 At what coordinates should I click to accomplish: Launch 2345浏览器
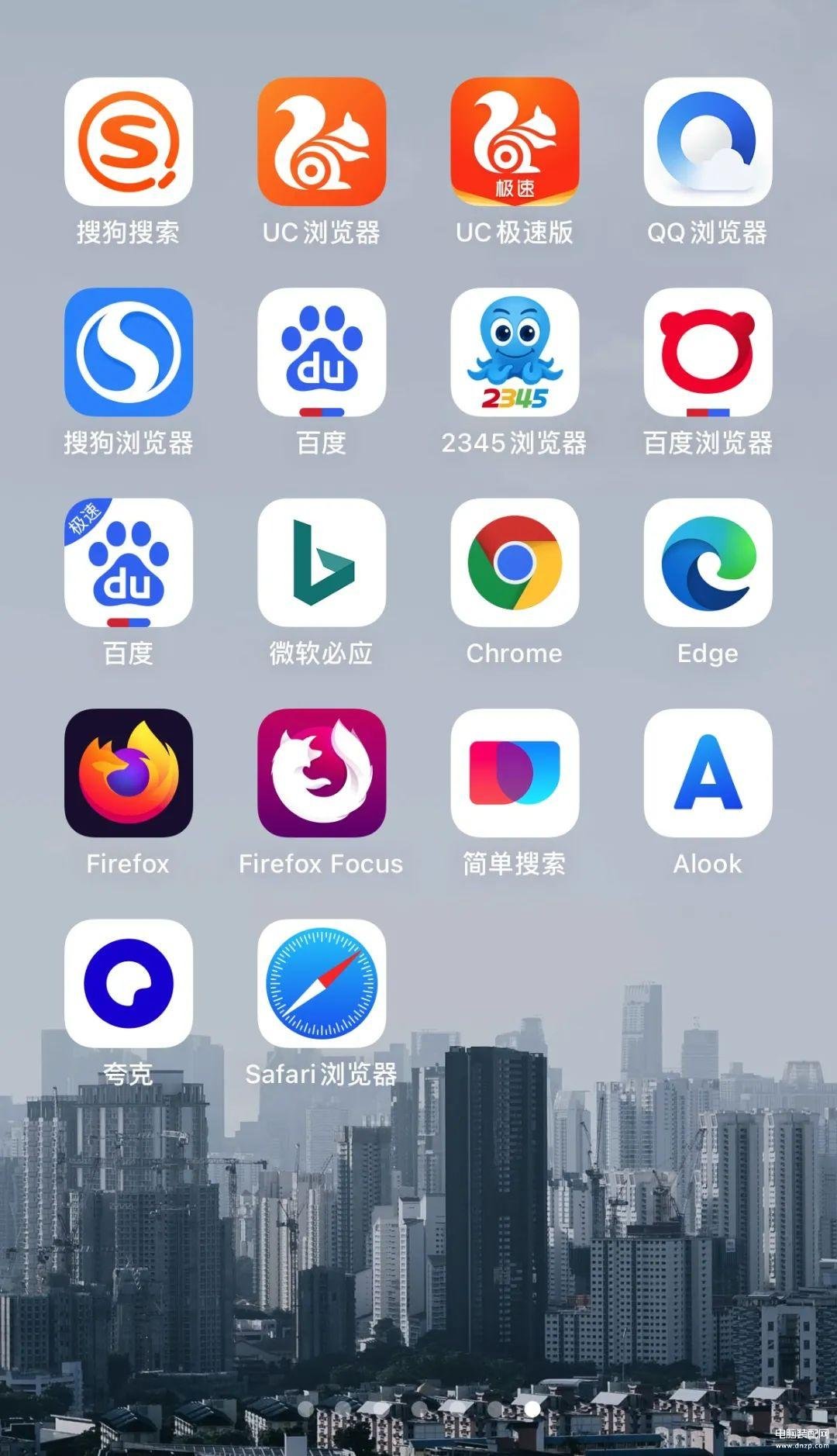click(x=515, y=353)
